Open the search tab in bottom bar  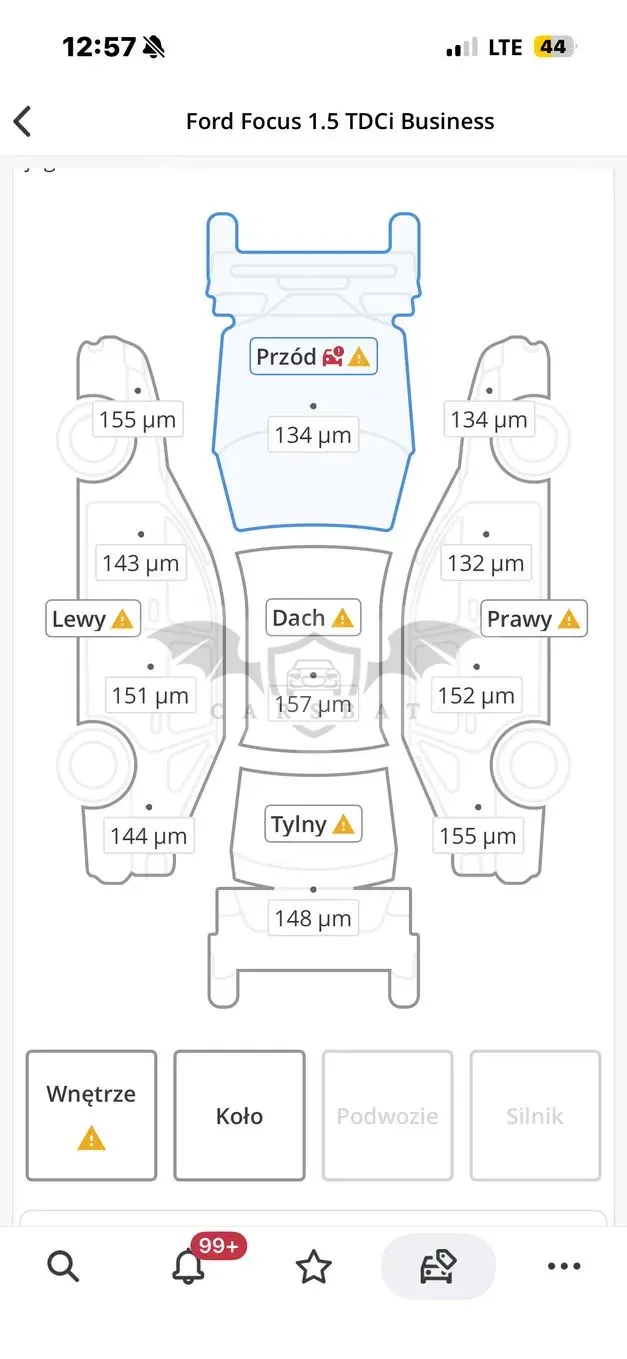(x=63, y=1266)
